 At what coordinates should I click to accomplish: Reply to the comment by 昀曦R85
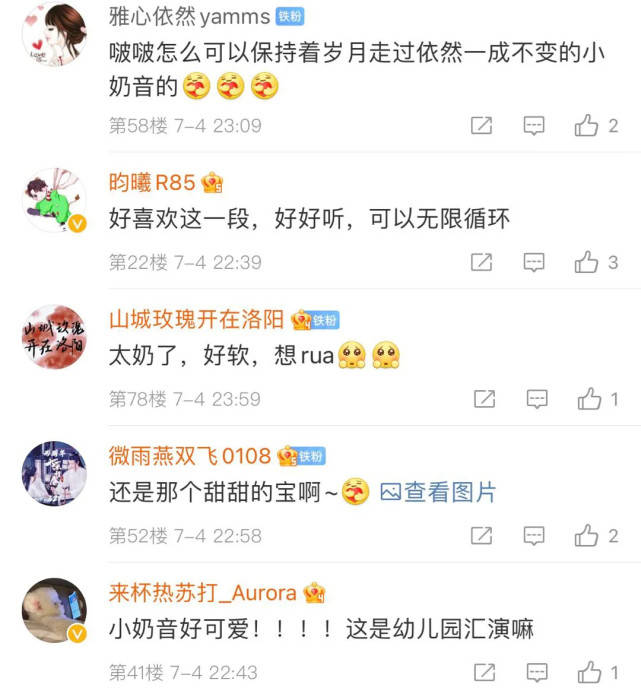click(x=535, y=262)
